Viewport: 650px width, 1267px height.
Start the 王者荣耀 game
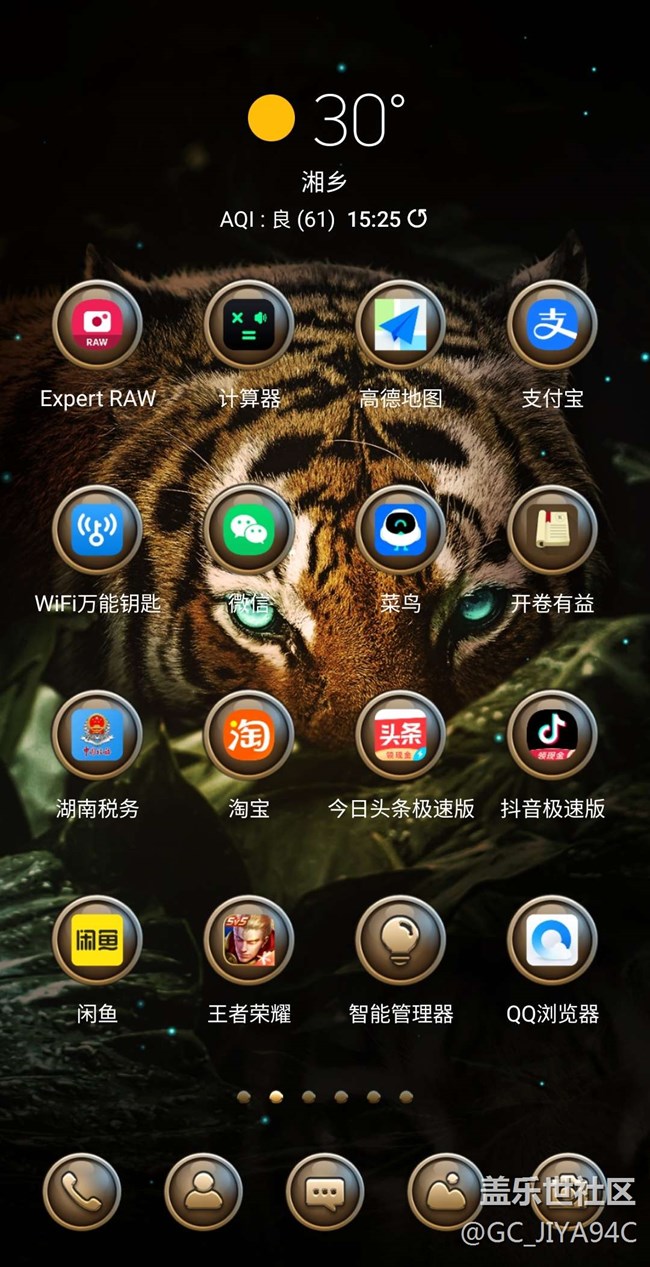coord(248,940)
